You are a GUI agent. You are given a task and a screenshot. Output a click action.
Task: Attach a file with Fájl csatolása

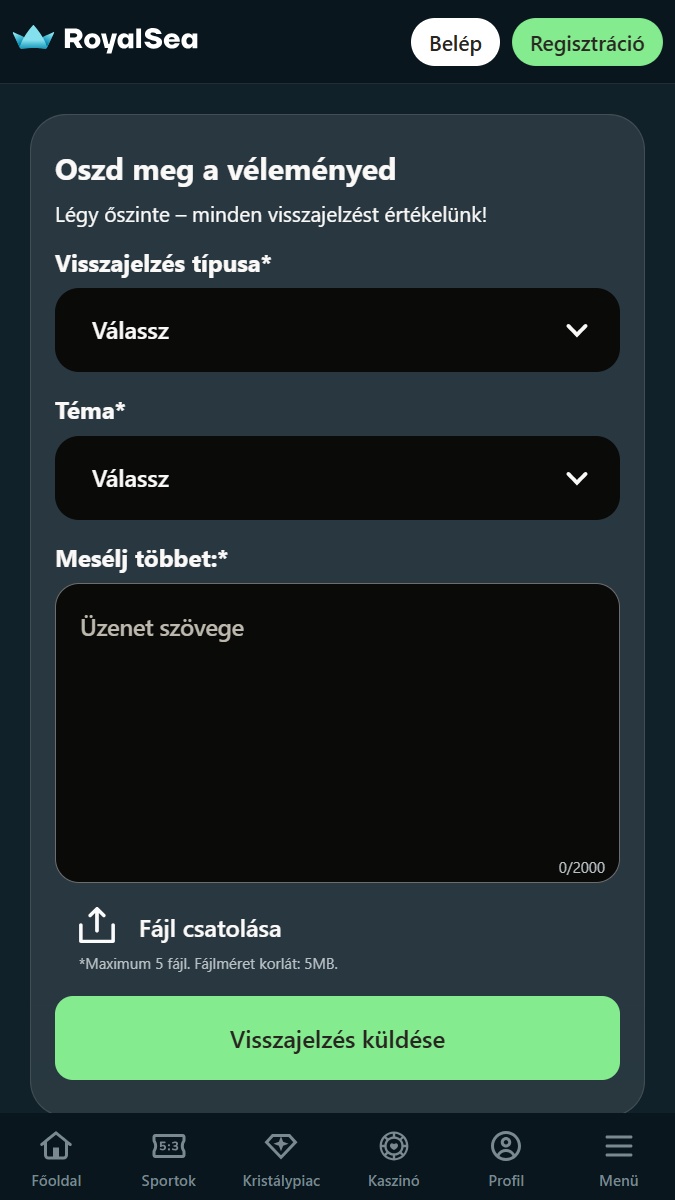(180, 928)
